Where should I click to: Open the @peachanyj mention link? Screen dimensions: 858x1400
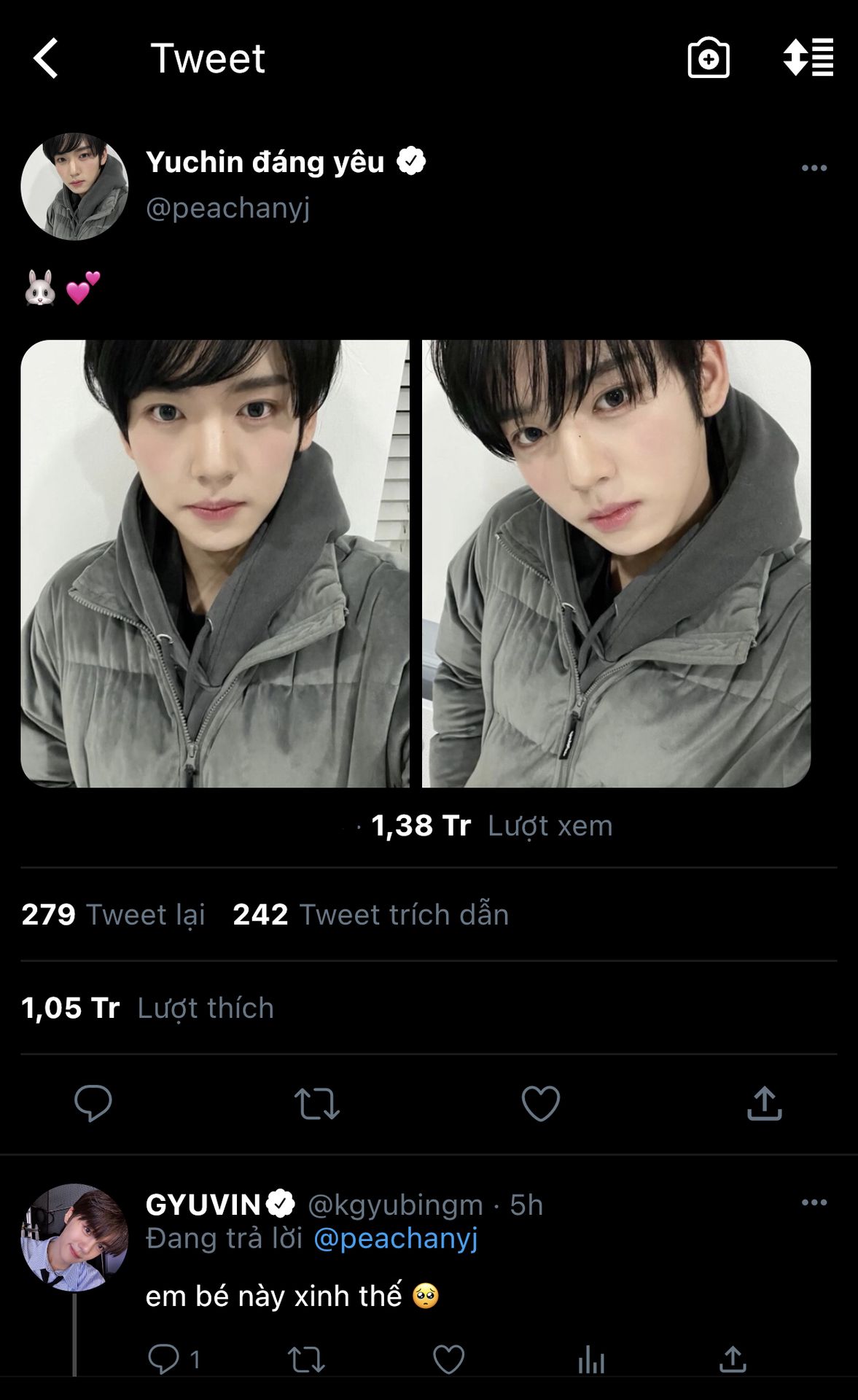pyautogui.click(x=396, y=1239)
